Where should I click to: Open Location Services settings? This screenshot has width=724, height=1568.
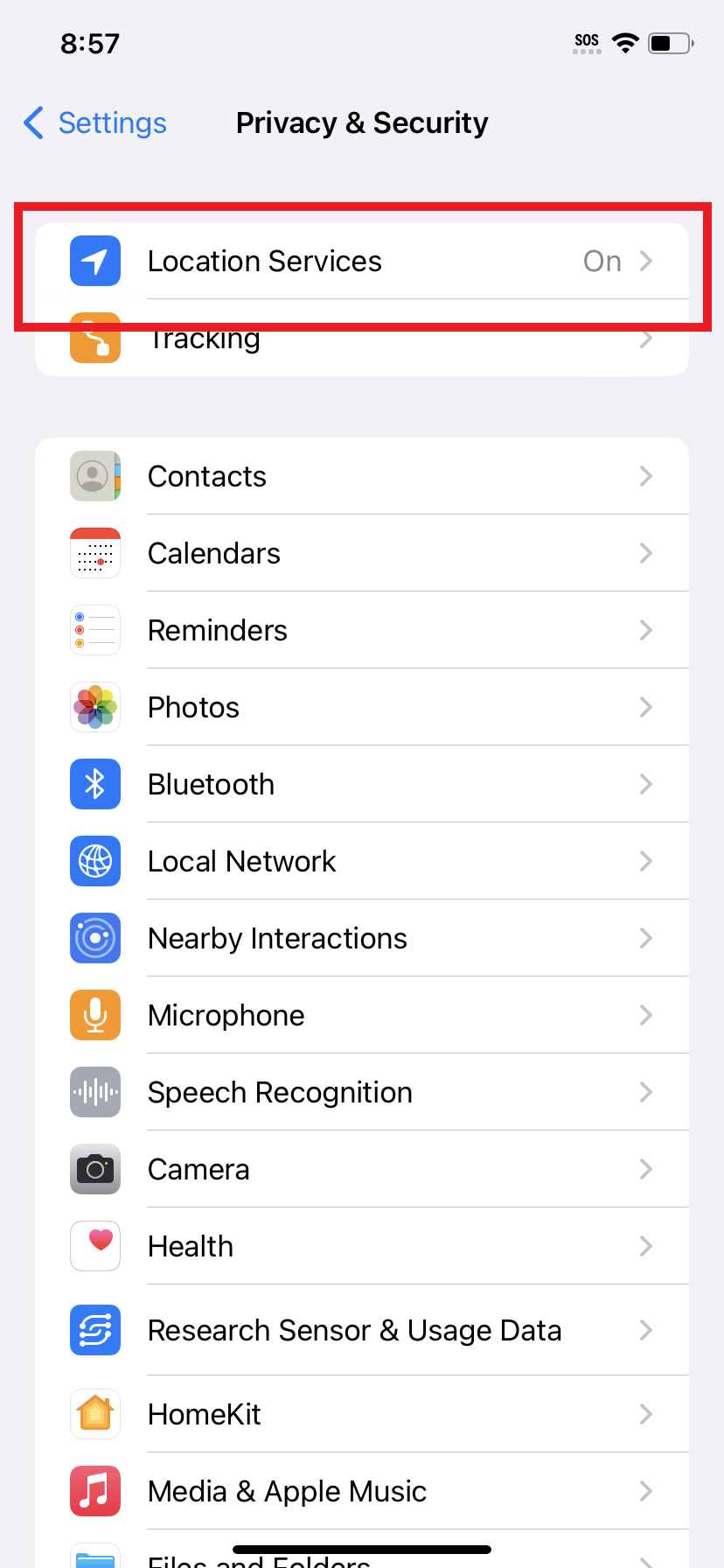coord(362,261)
